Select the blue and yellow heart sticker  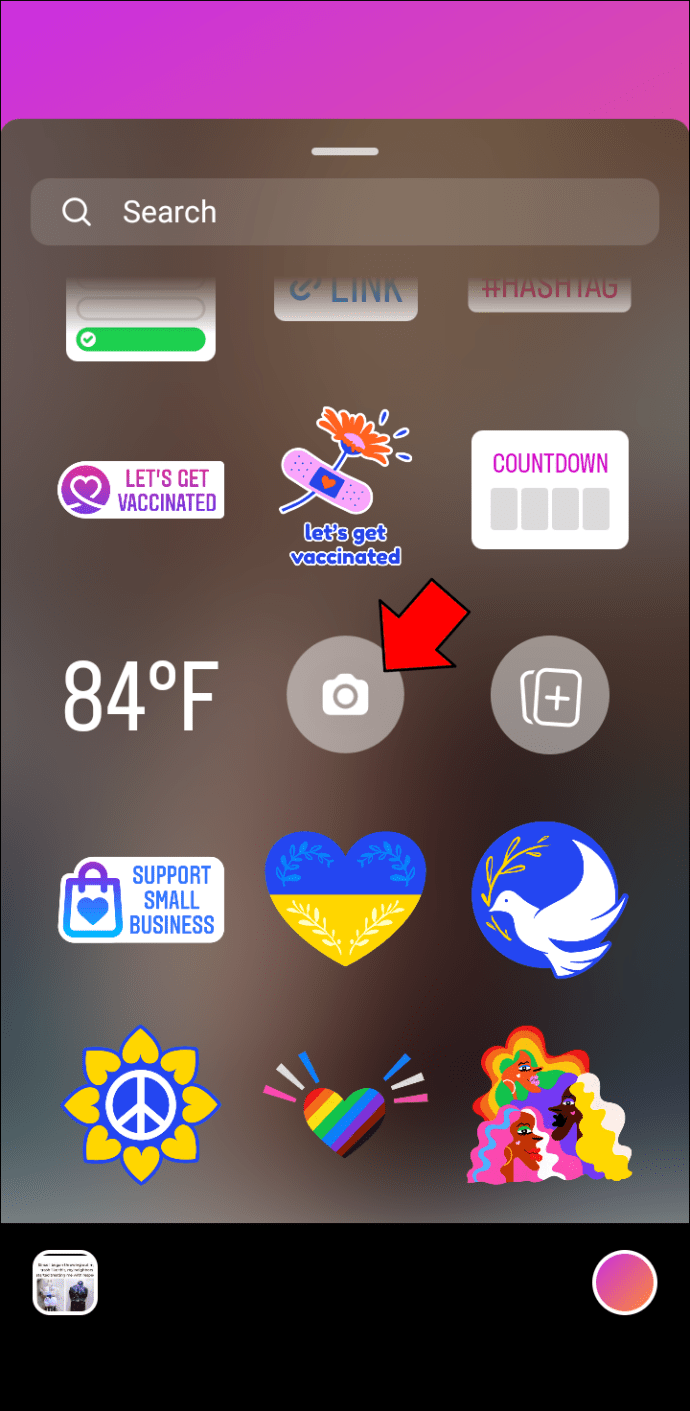point(346,898)
